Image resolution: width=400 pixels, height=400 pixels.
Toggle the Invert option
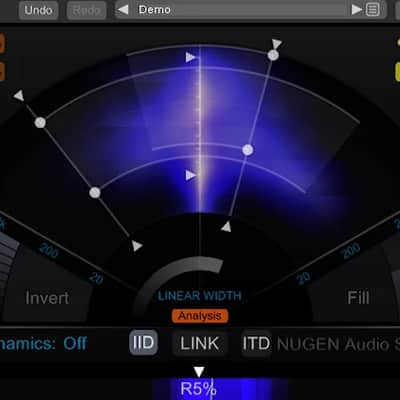click(47, 298)
